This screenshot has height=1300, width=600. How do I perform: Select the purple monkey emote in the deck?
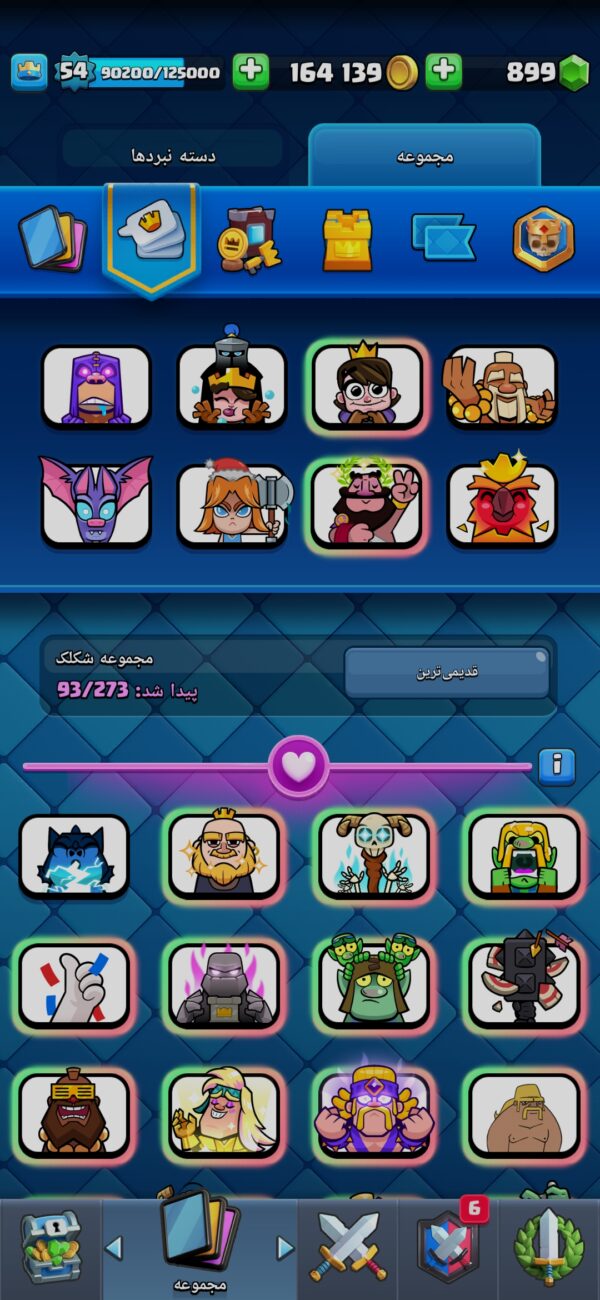click(x=96, y=386)
